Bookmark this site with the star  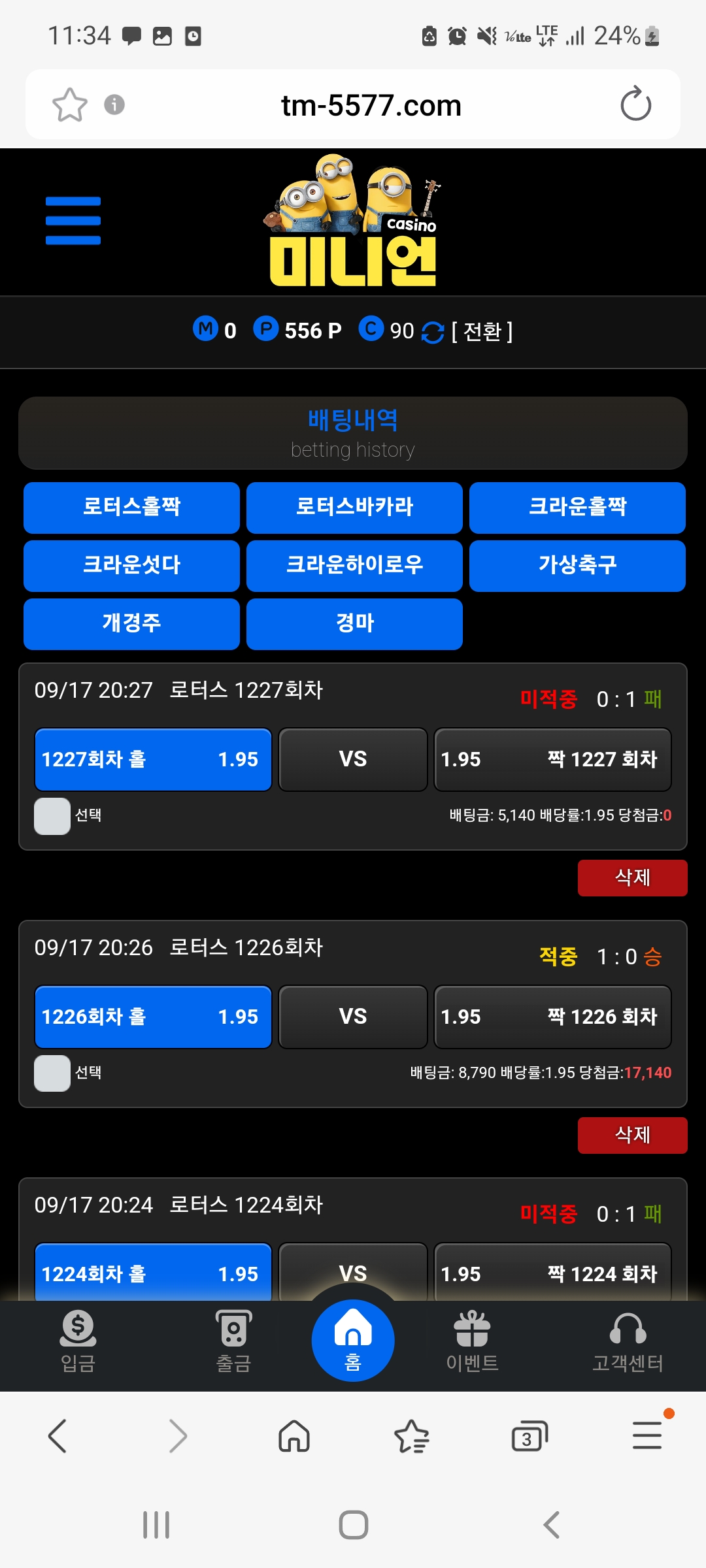click(x=69, y=105)
